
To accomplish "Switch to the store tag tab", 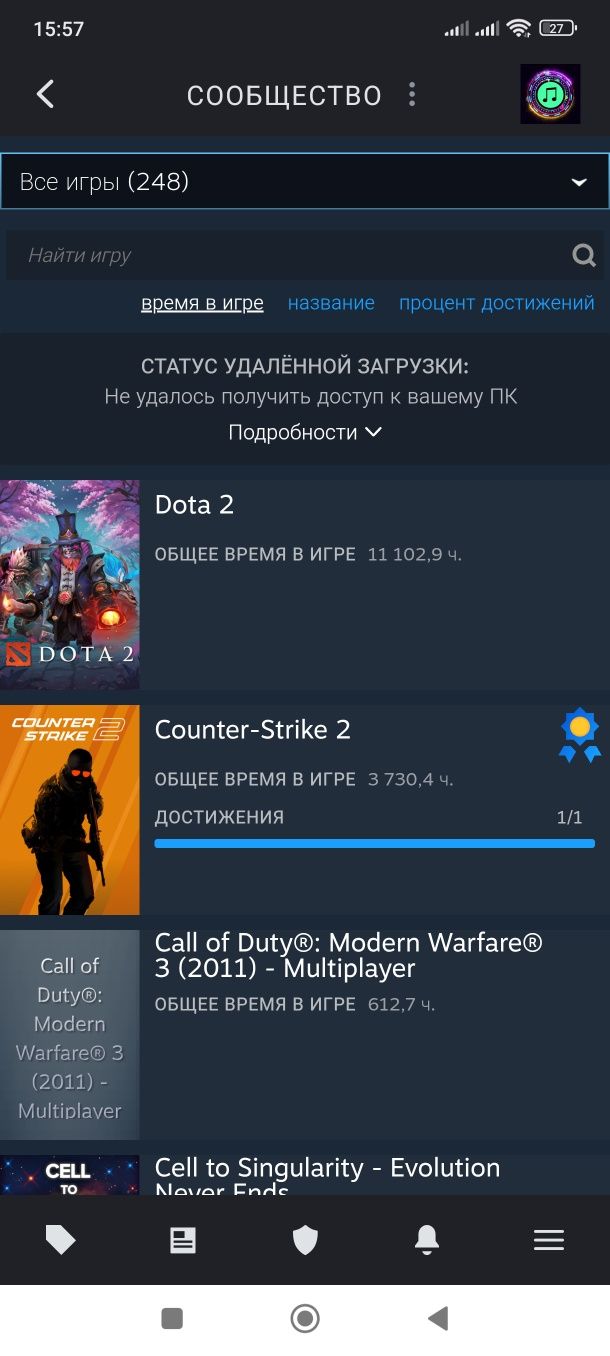I will [x=60, y=1240].
